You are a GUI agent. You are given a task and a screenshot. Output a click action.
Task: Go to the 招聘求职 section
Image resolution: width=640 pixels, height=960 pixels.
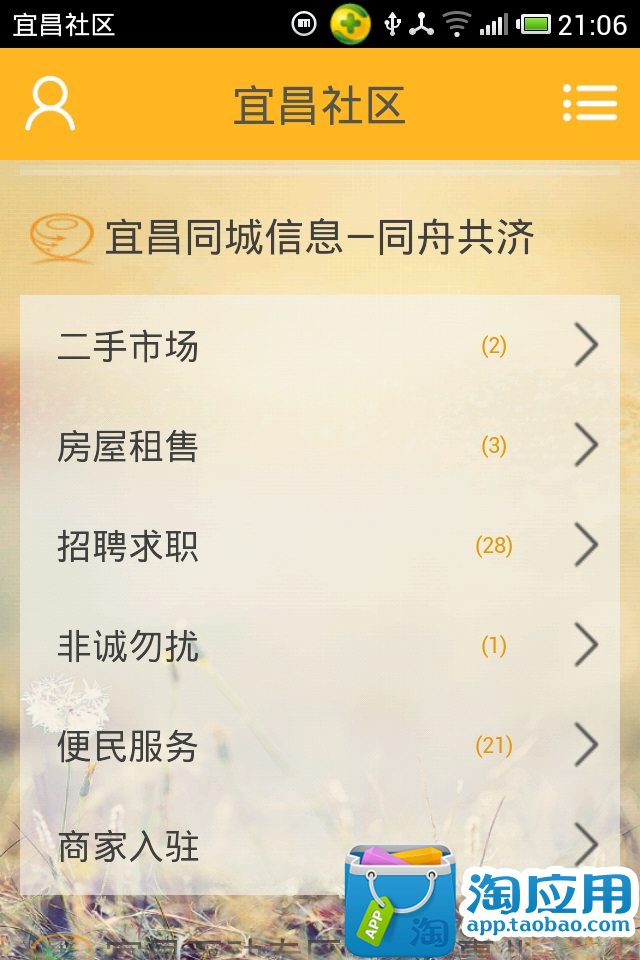(320, 546)
